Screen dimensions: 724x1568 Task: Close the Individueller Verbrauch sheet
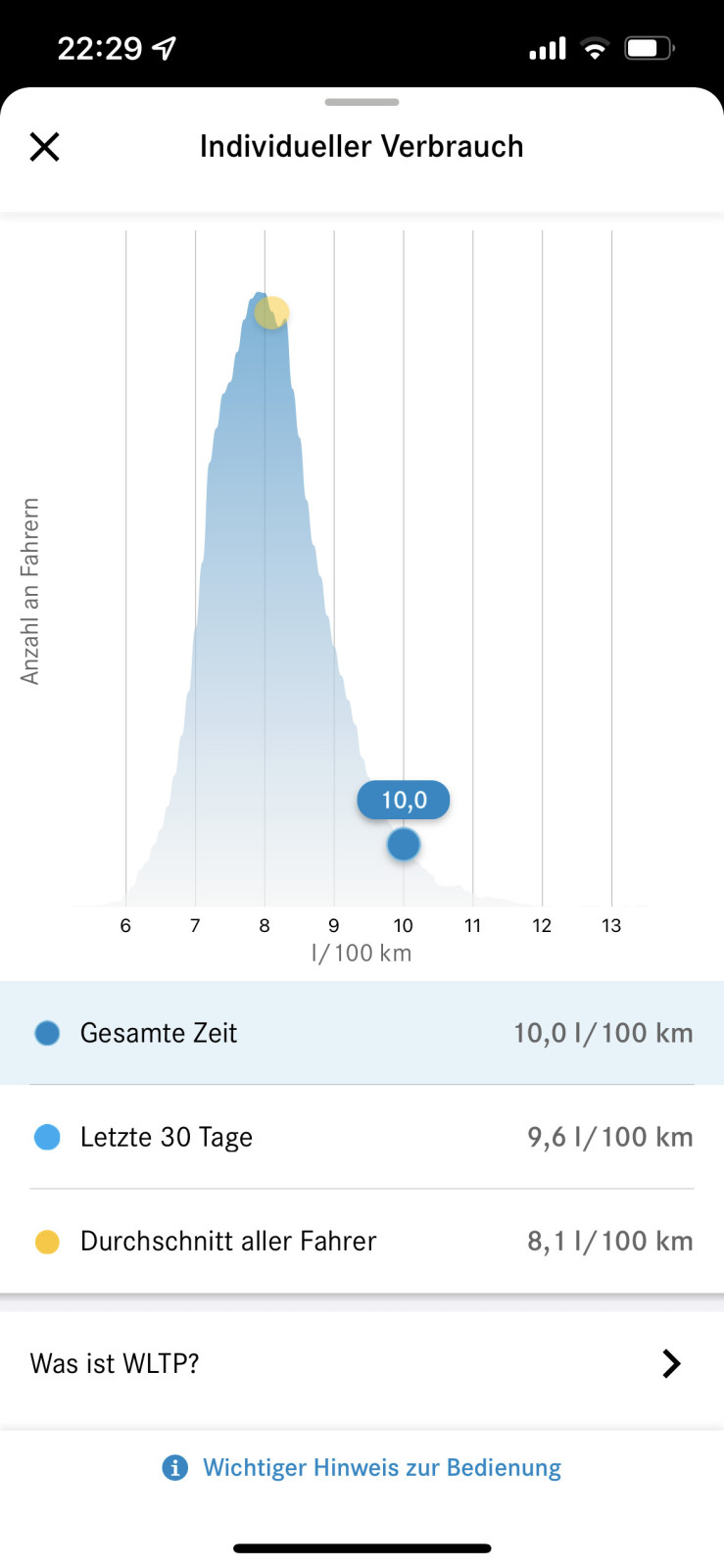click(45, 147)
